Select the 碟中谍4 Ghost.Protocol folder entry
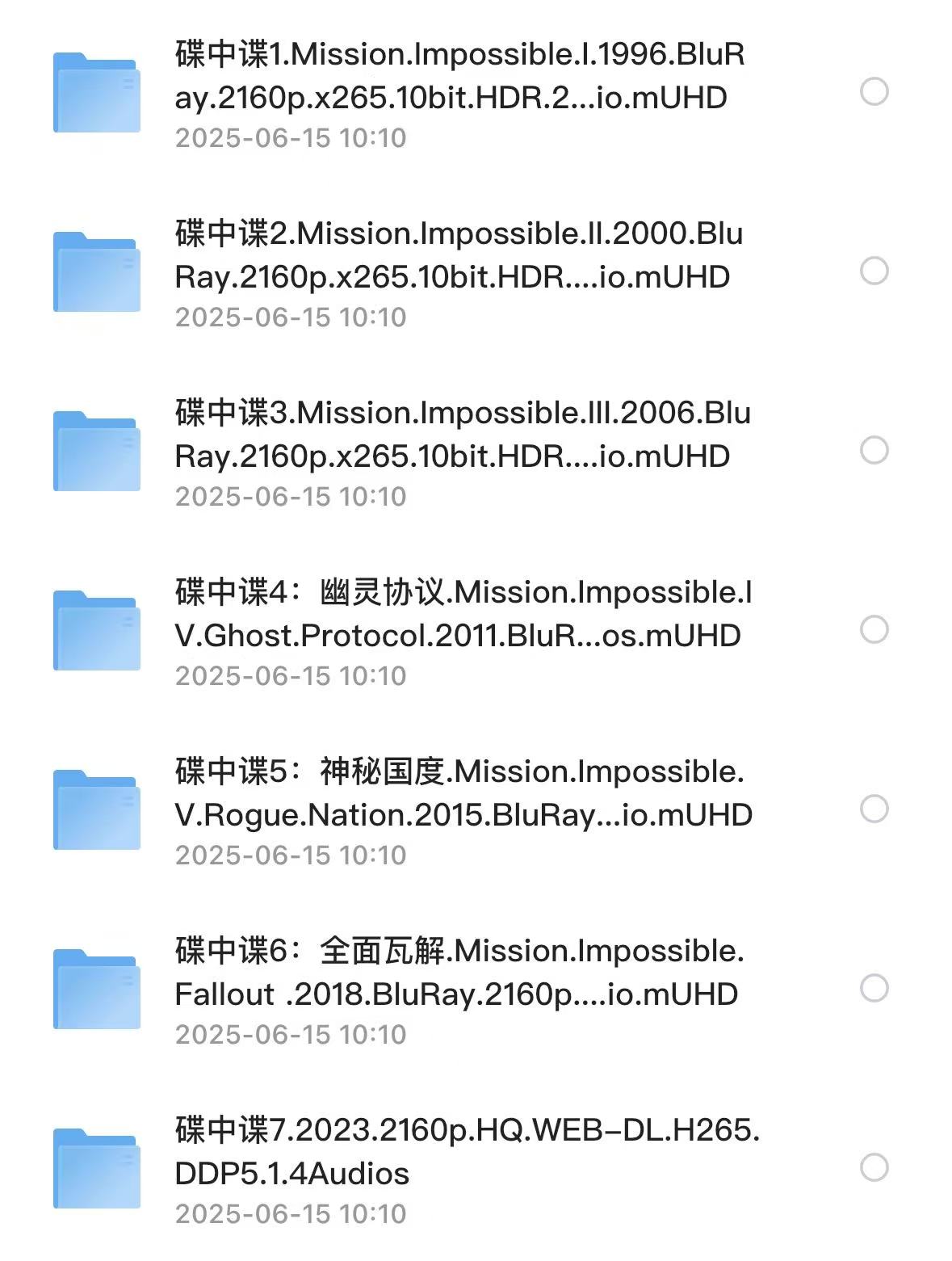This screenshot has width=952, height=1261. click(460, 614)
